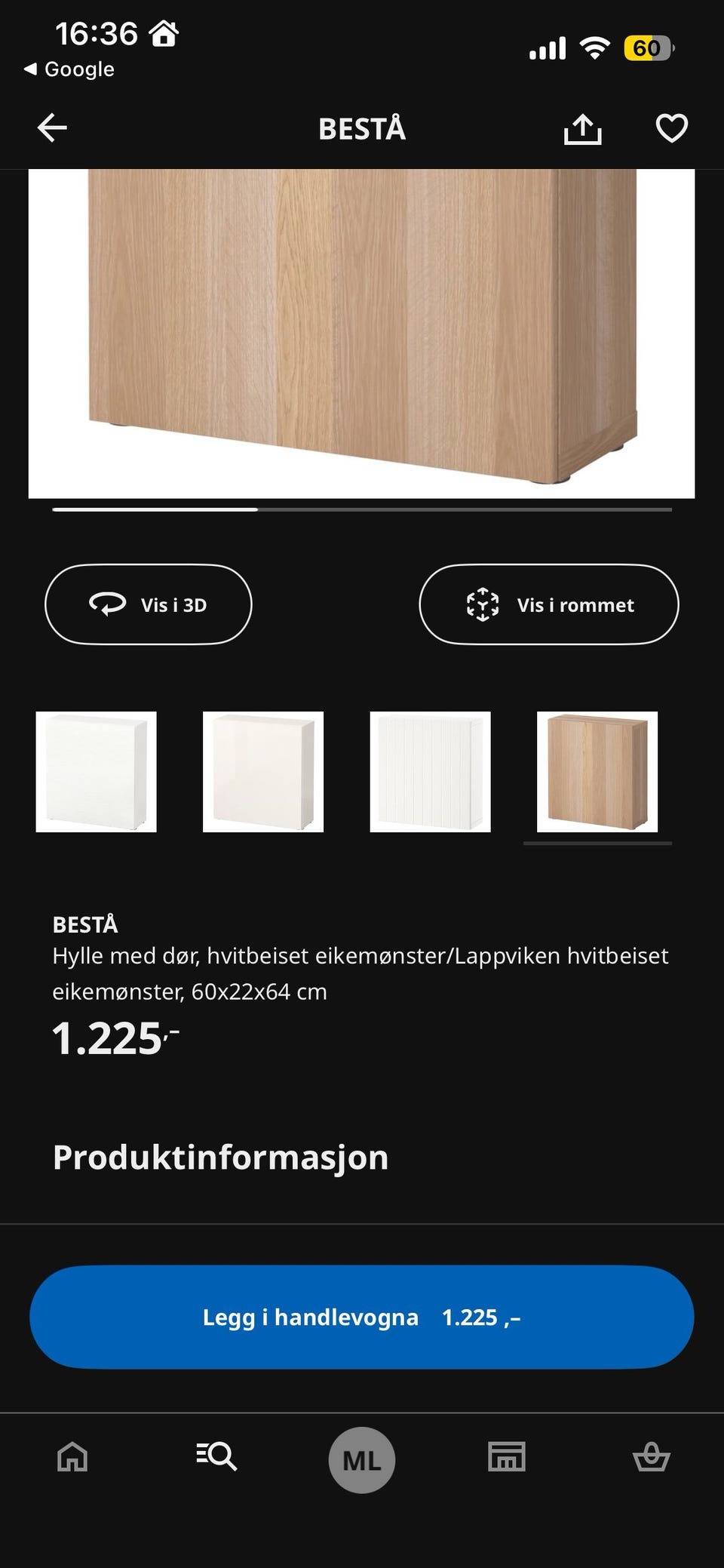
Task: Enable Vis i rommet mode
Action: point(550,604)
